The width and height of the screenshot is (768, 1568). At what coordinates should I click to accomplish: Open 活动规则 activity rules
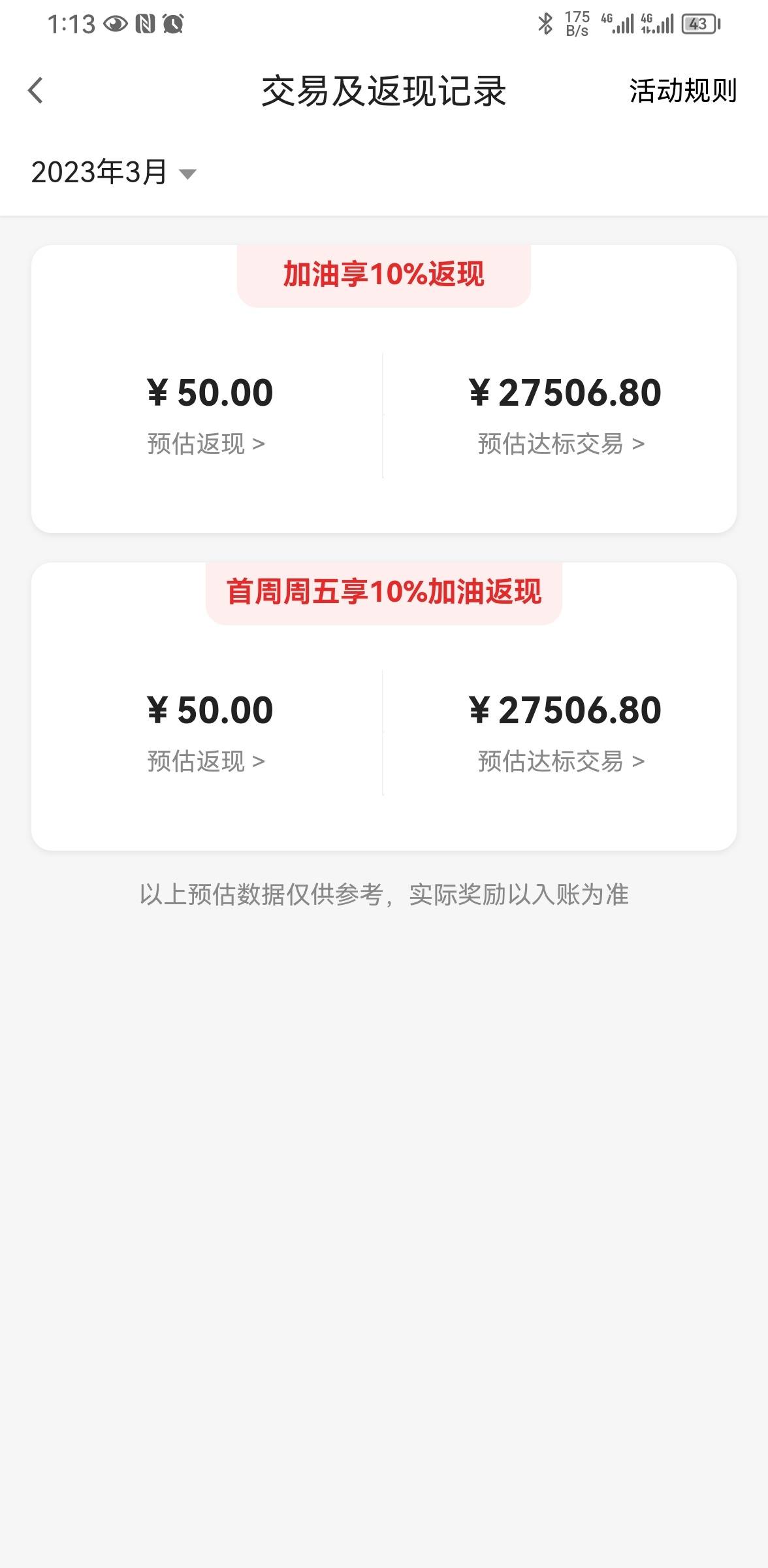click(x=682, y=91)
